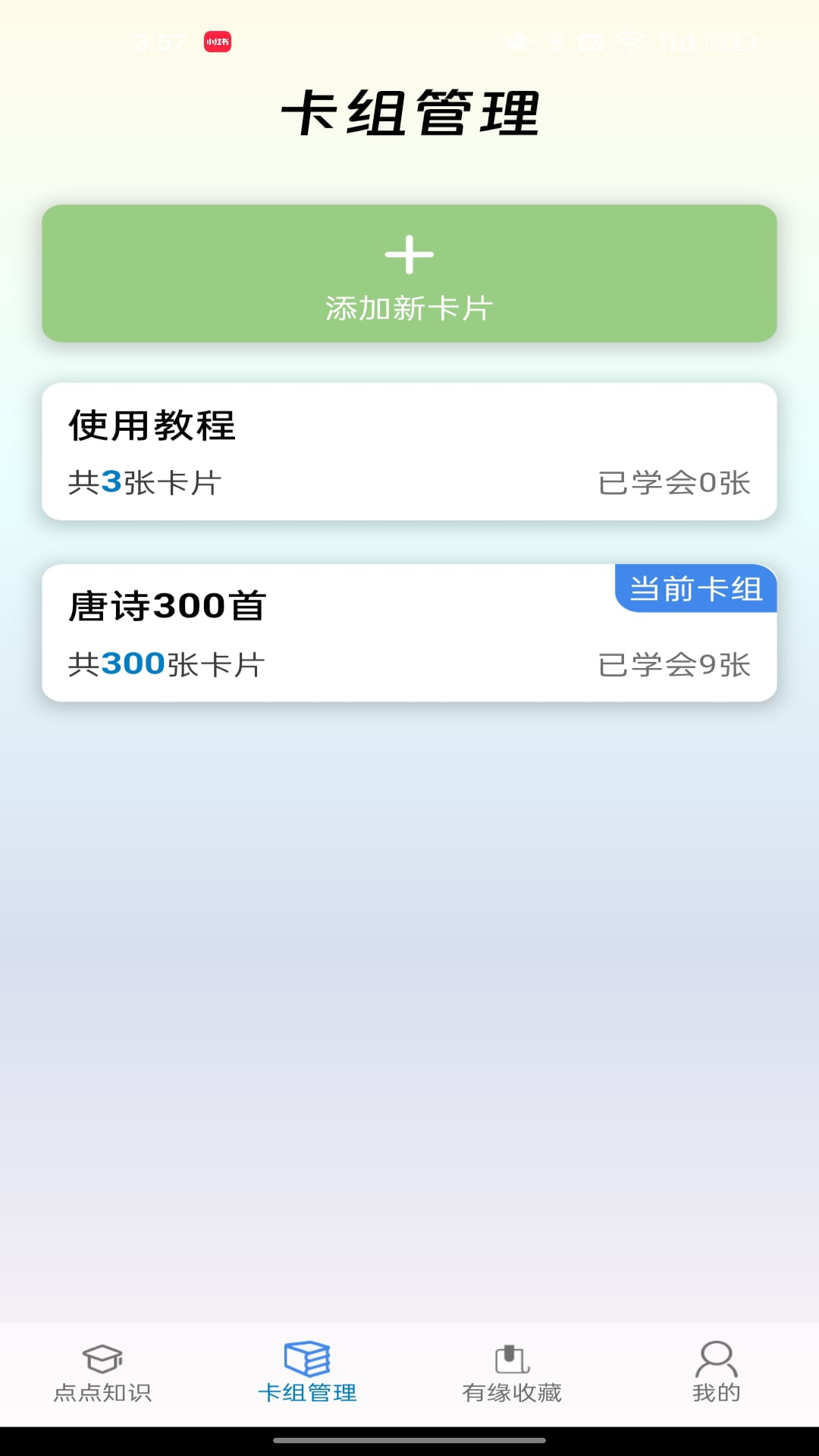The image size is (819, 1456).
Task: Switch to the 点点知识 tab
Action: (102, 1373)
